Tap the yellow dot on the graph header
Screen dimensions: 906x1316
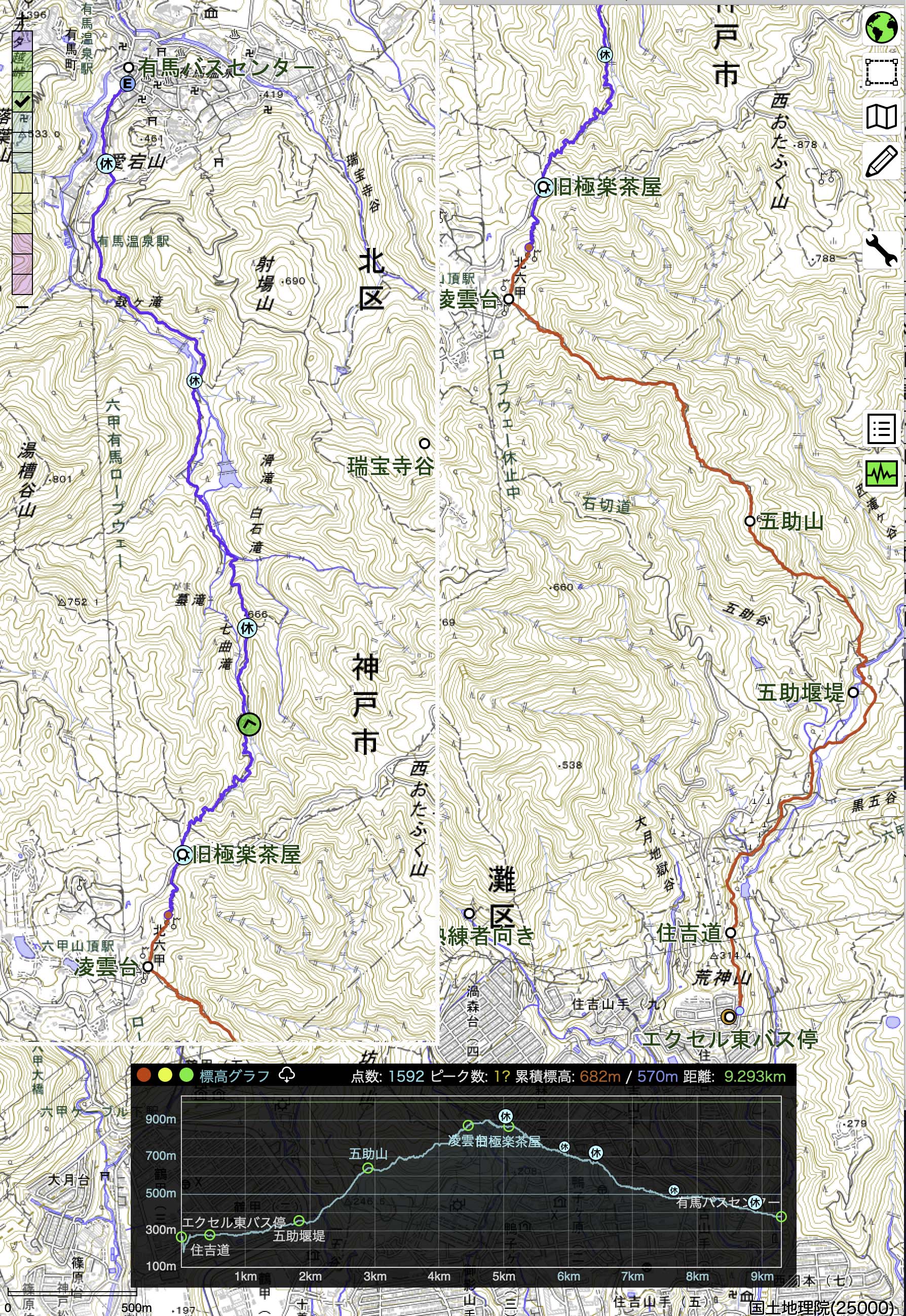(165, 1075)
